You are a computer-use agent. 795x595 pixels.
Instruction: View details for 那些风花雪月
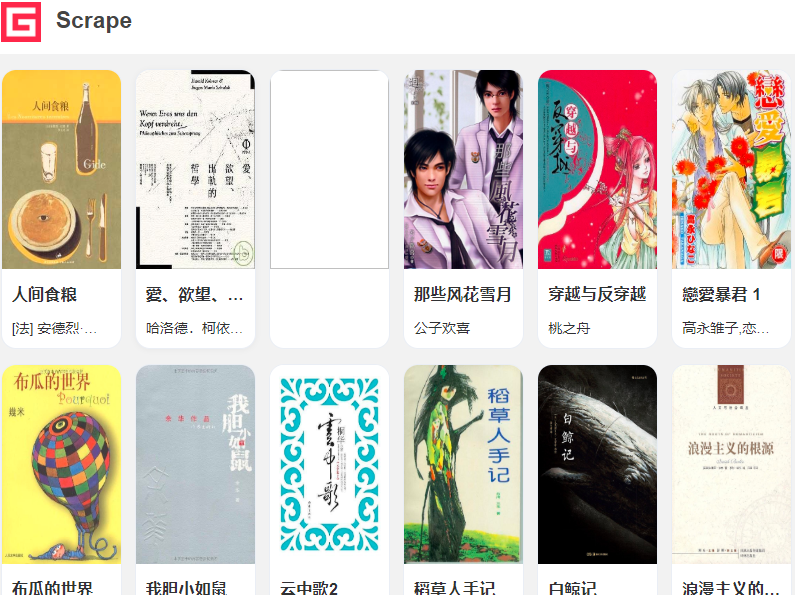tap(463, 170)
